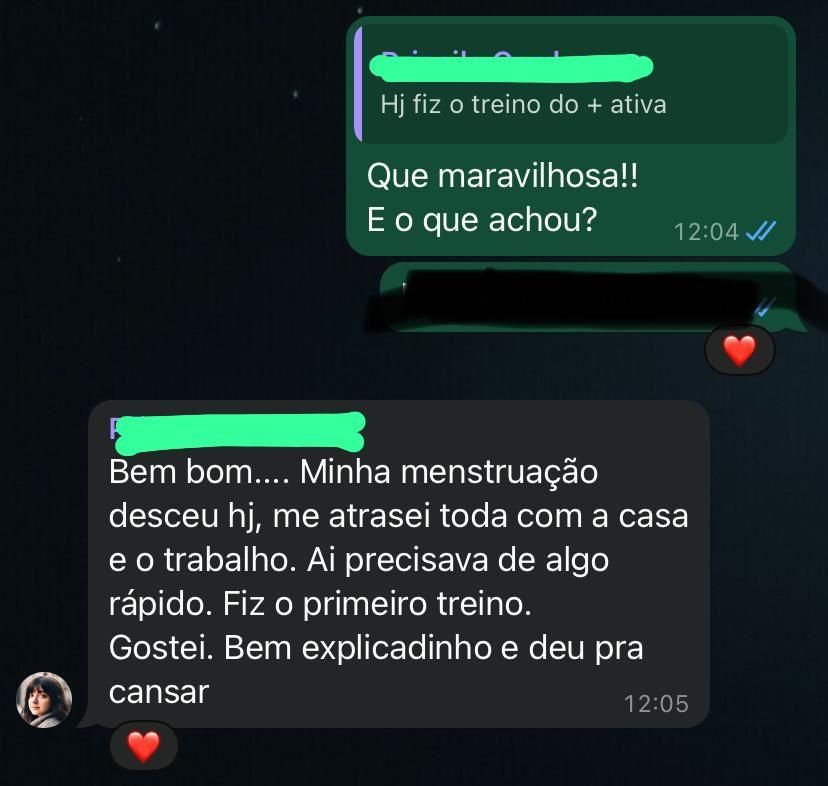Image resolution: width=828 pixels, height=786 pixels.
Task: Open the sender's profile picture beside the 12:05 message
Action: pos(44,699)
